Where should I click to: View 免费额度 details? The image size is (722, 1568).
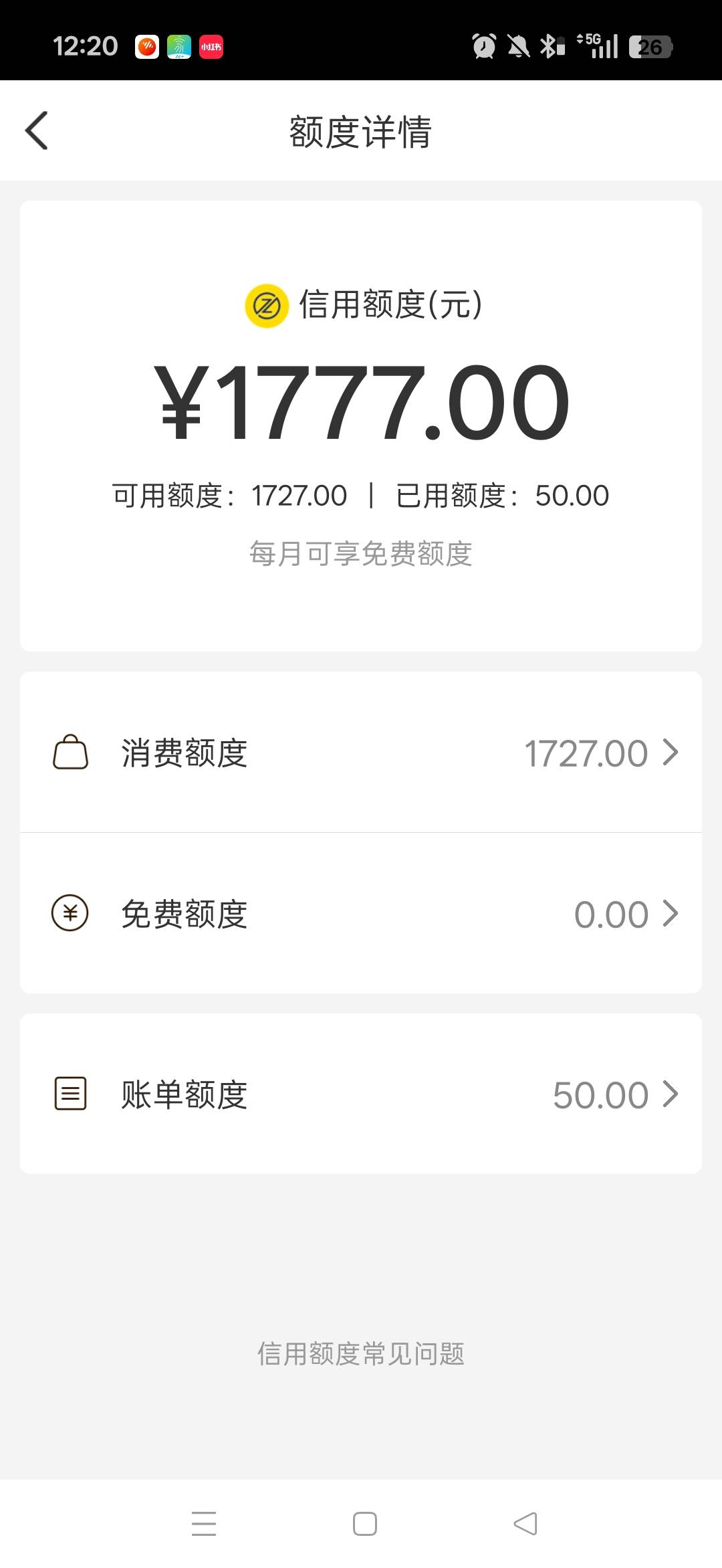pyautogui.click(x=361, y=914)
